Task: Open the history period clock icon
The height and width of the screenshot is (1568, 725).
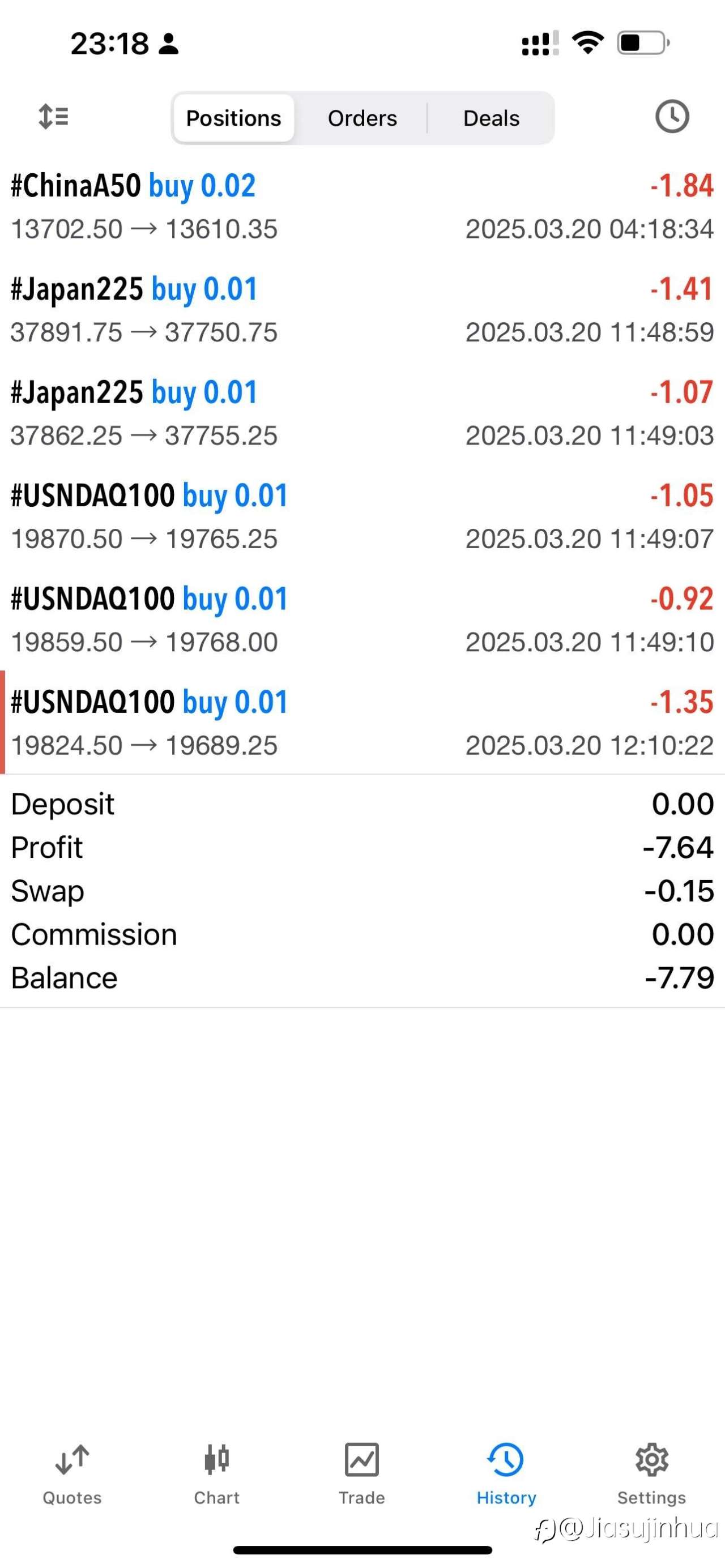Action: 672,116
